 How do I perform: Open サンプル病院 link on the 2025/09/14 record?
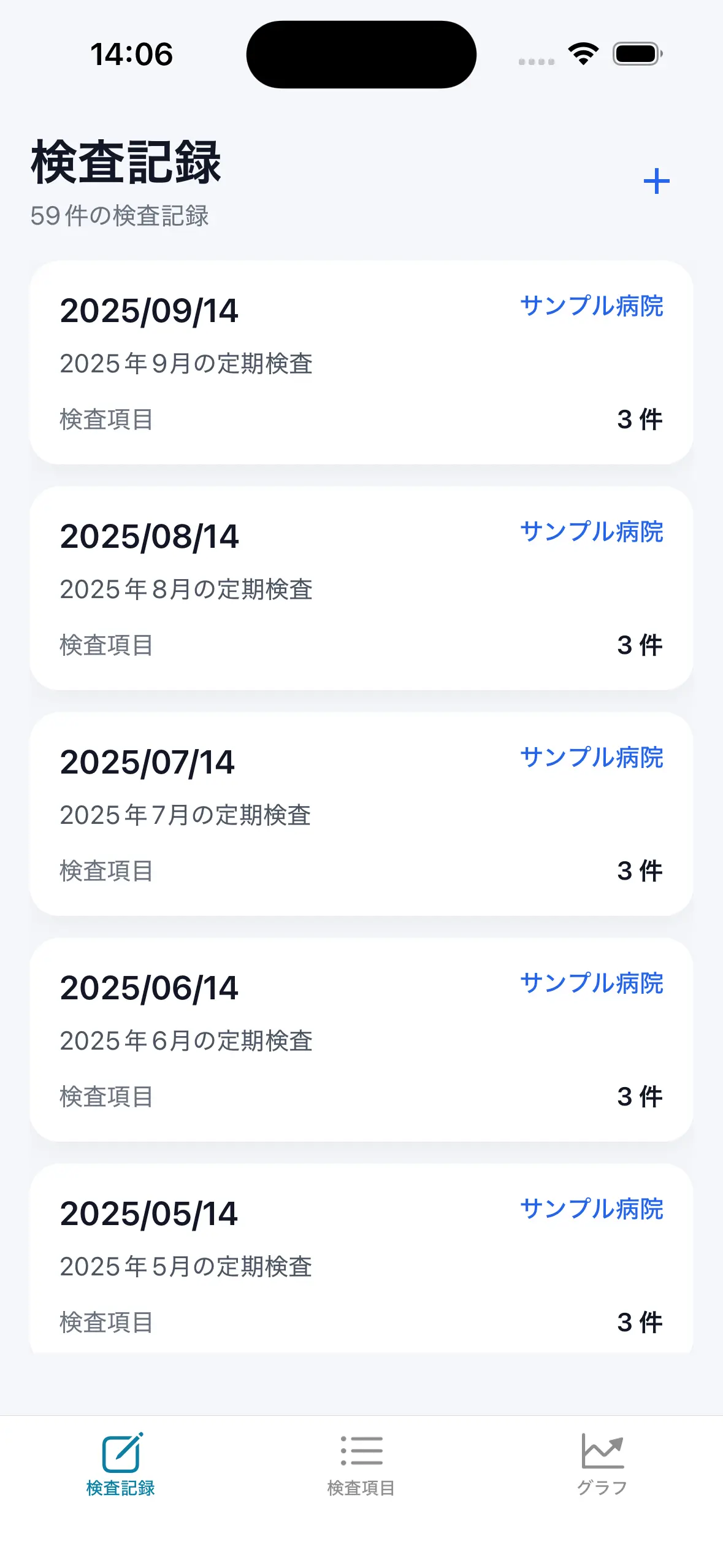(x=592, y=306)
